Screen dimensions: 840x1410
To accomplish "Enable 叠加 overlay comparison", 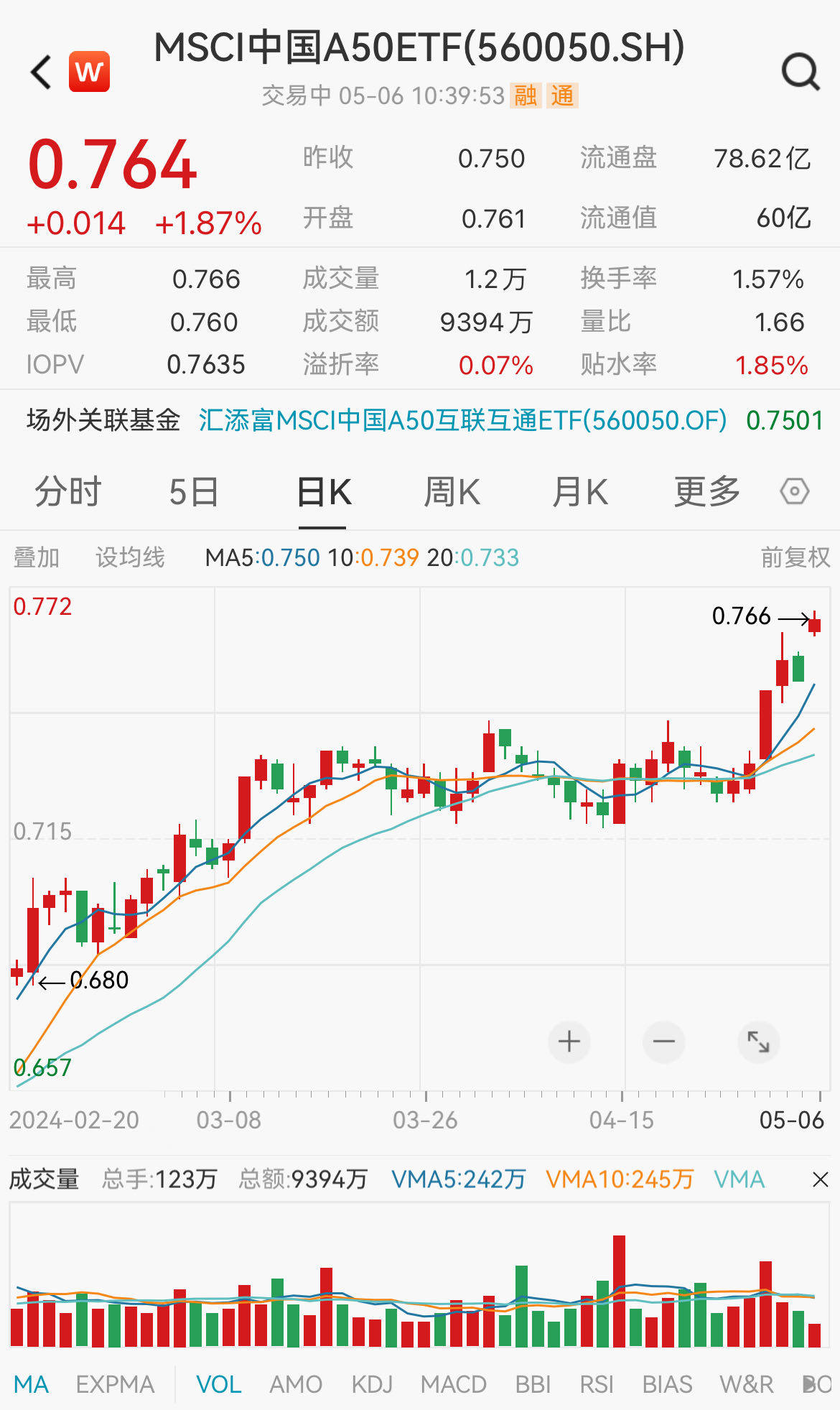I will (37, 557).
